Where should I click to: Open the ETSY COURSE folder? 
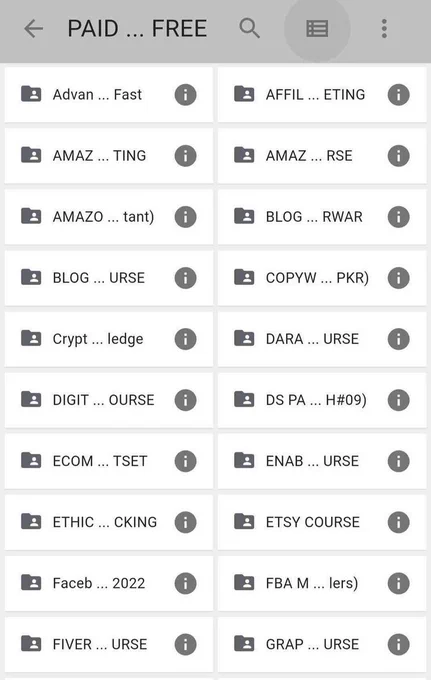tap(322, 522)
